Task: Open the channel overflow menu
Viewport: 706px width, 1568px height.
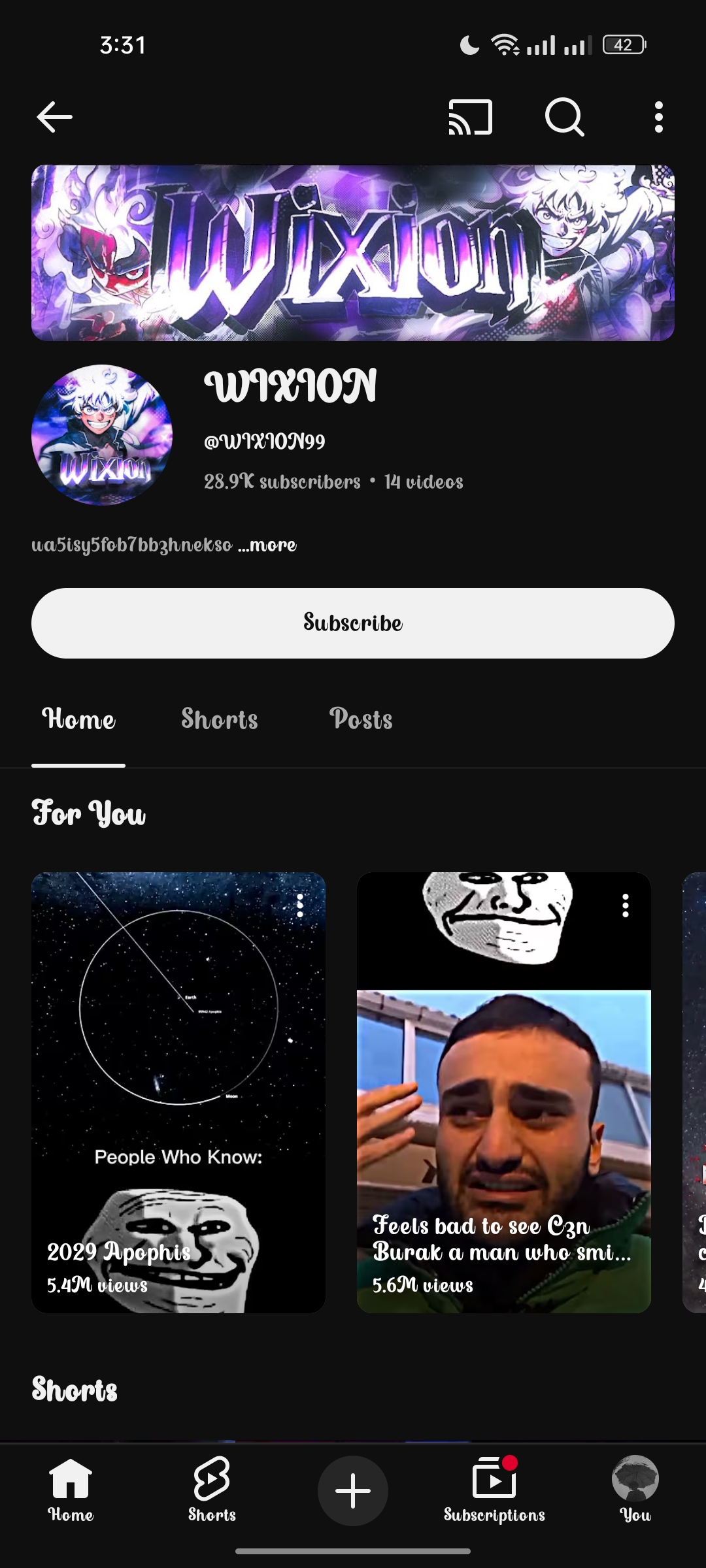Action: pyautogui.click(x=658, y=118)
